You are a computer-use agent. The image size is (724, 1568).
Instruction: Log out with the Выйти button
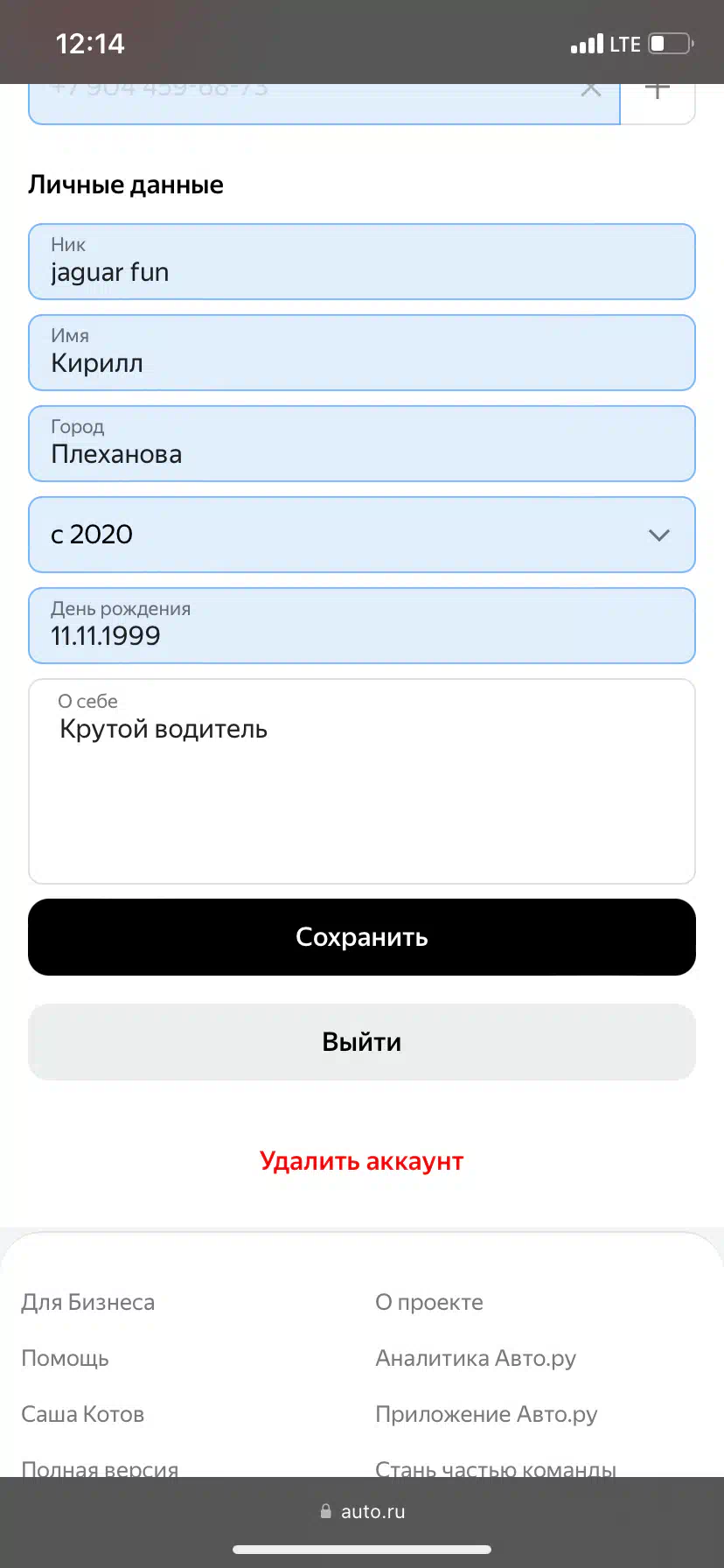362,1042
